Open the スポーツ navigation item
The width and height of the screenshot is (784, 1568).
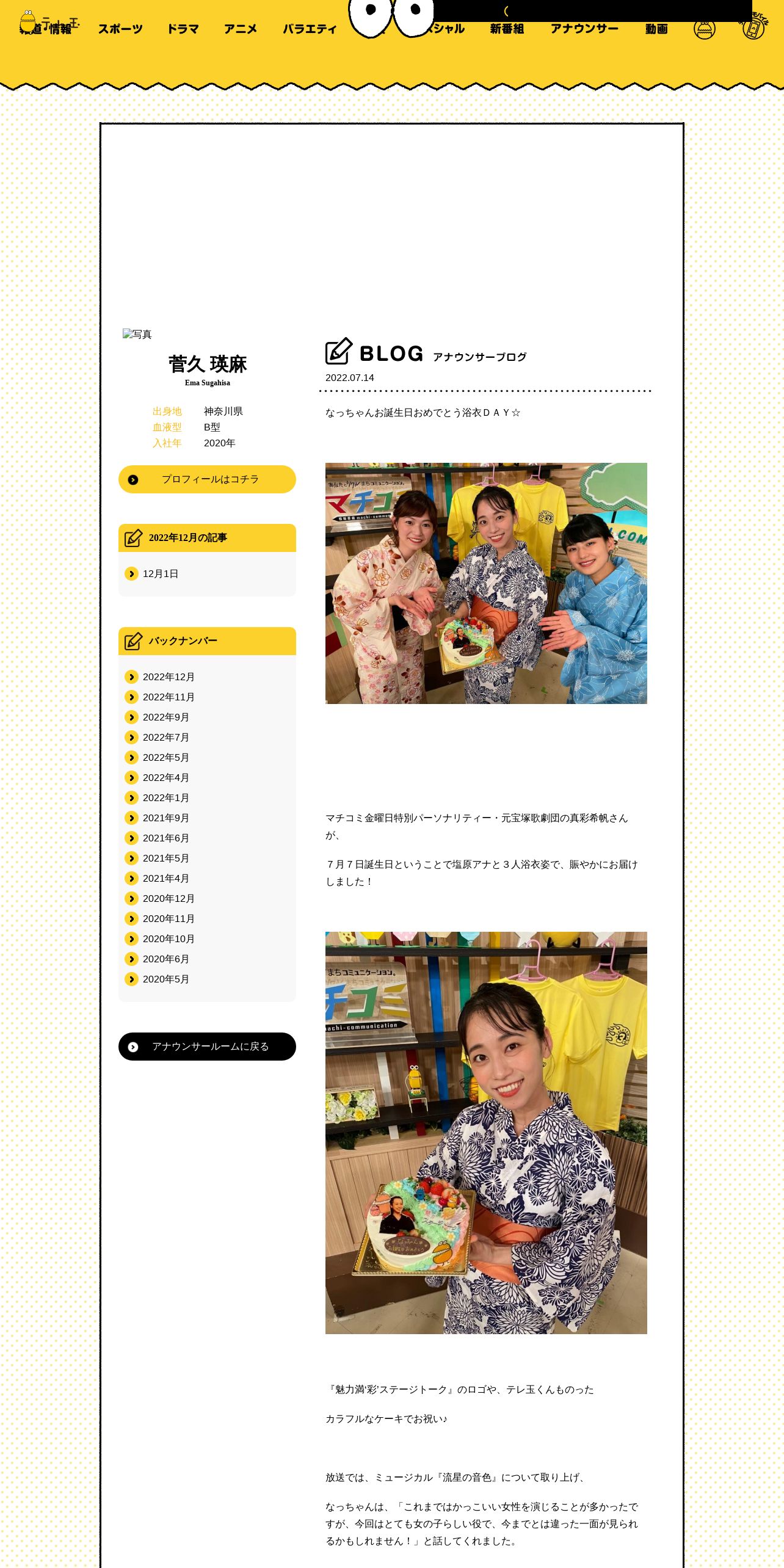coord(120,29)
